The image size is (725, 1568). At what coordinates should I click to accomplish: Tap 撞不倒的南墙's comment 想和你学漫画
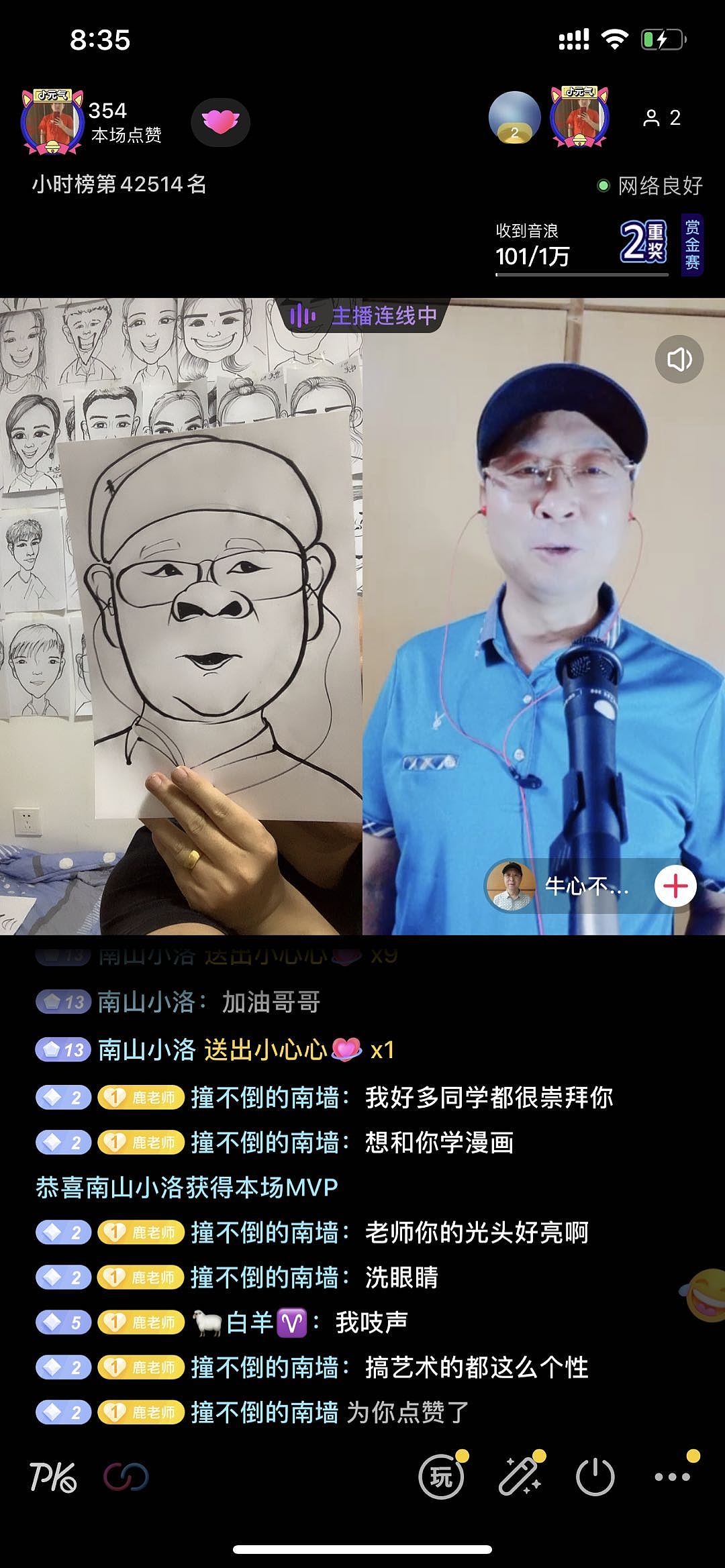pos(439,1143)
